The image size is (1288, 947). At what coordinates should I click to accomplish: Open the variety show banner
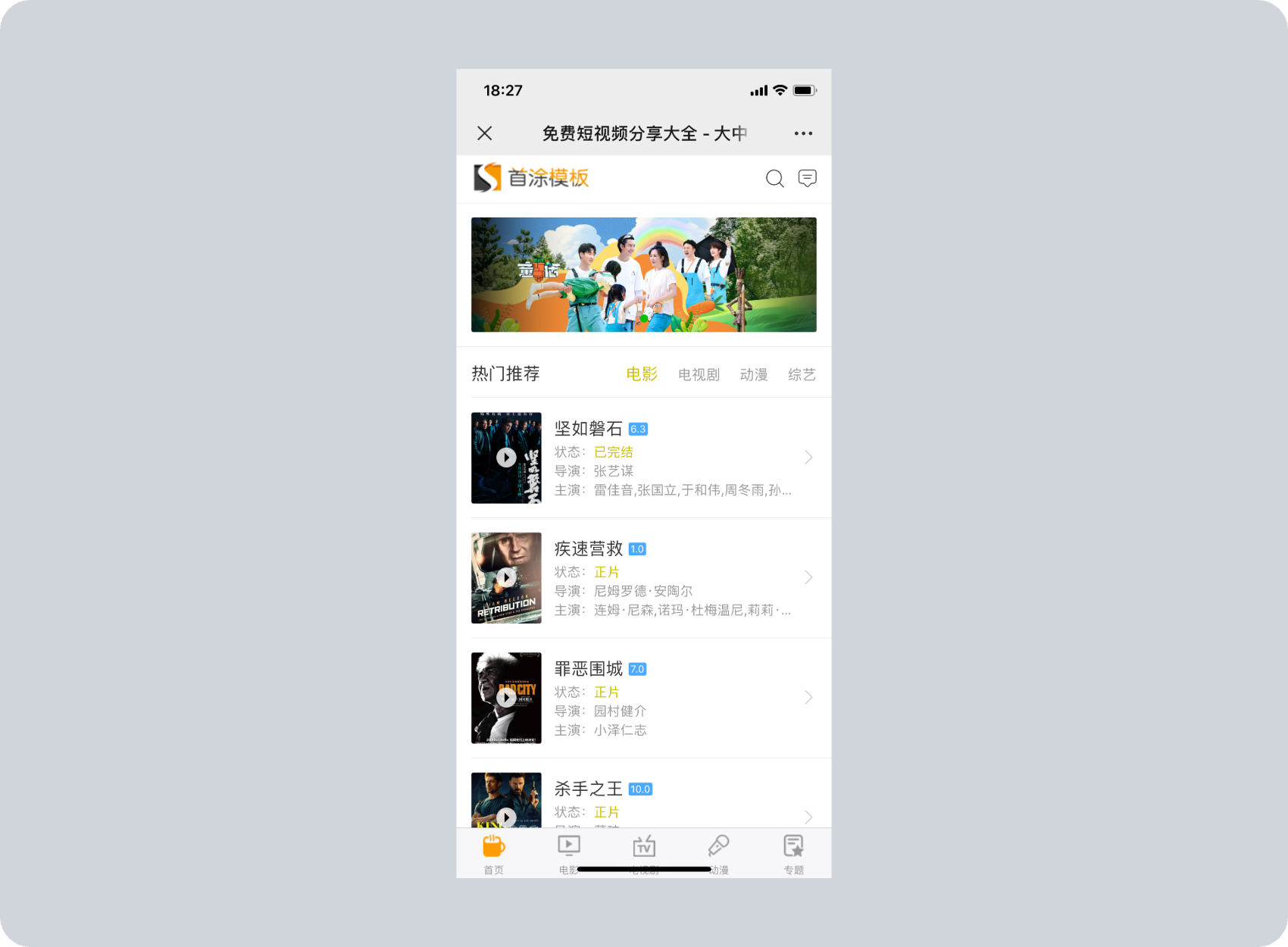643,274
